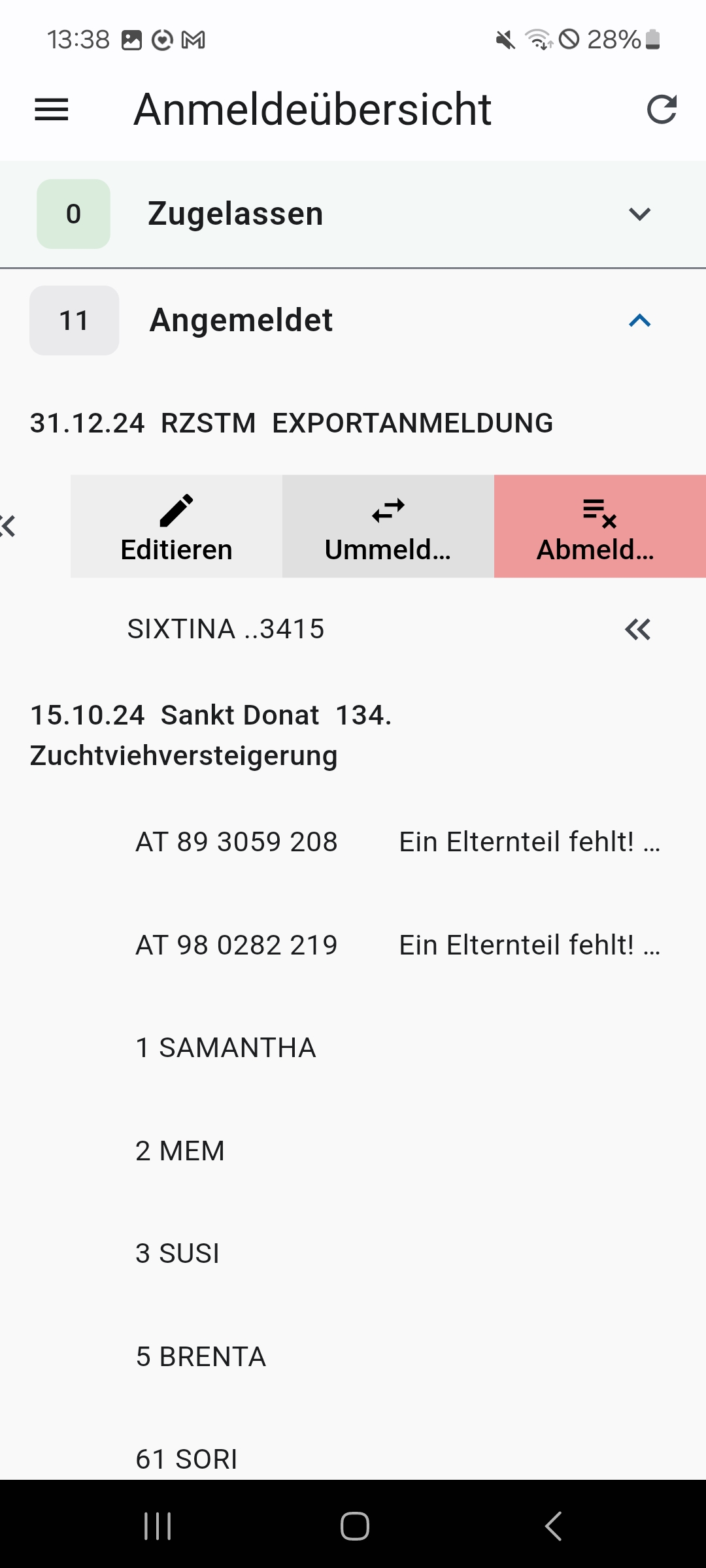Open the hamburger navigation menu
The image size is (706, 1568).
click(52, 109)
